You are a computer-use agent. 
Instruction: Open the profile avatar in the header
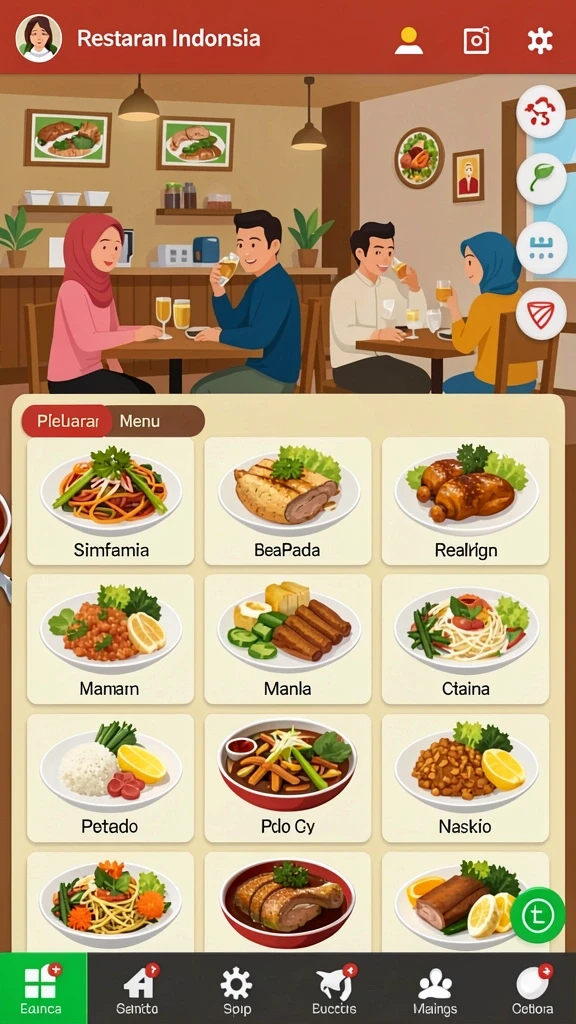click(39, 38)
